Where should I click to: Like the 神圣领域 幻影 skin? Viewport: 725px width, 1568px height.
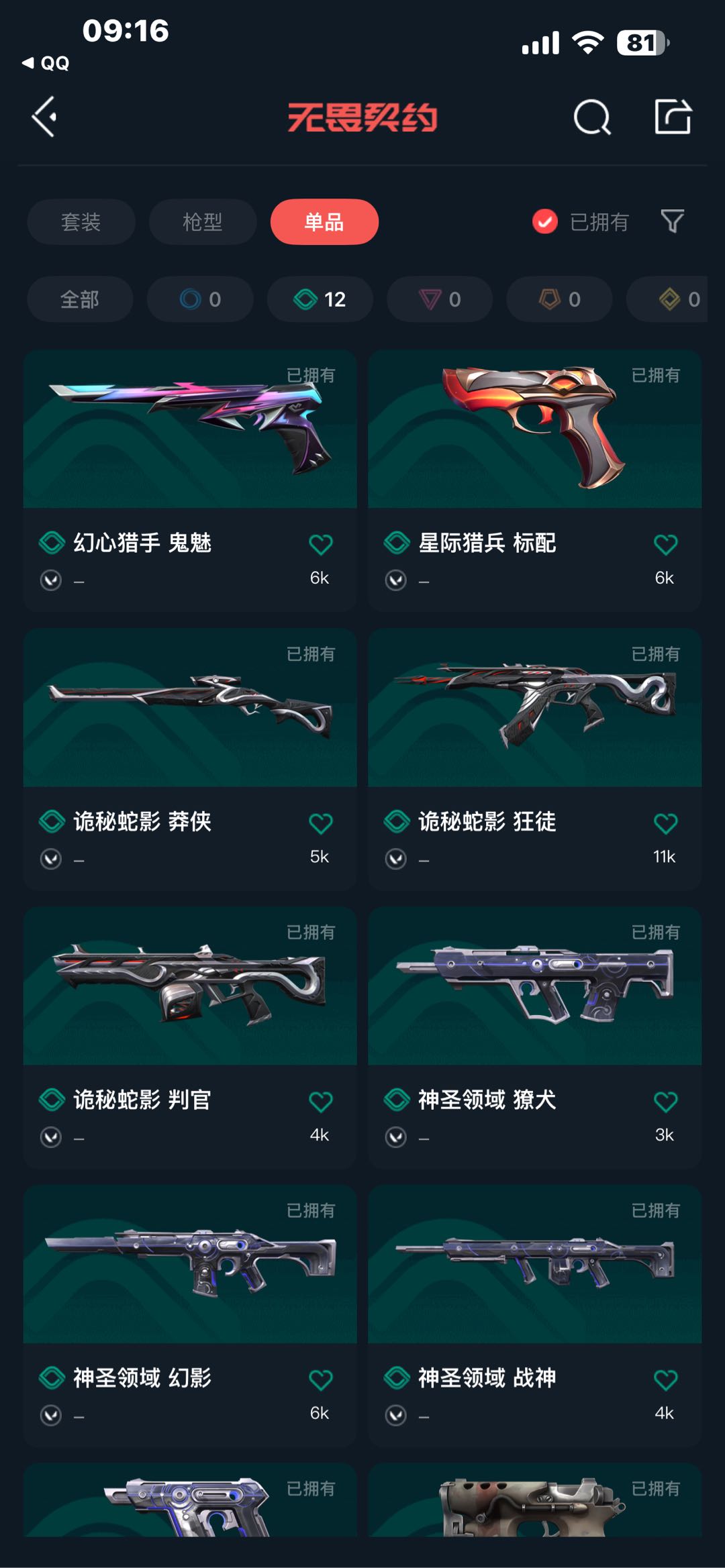pyautogui.click(x=320, y=1380)
